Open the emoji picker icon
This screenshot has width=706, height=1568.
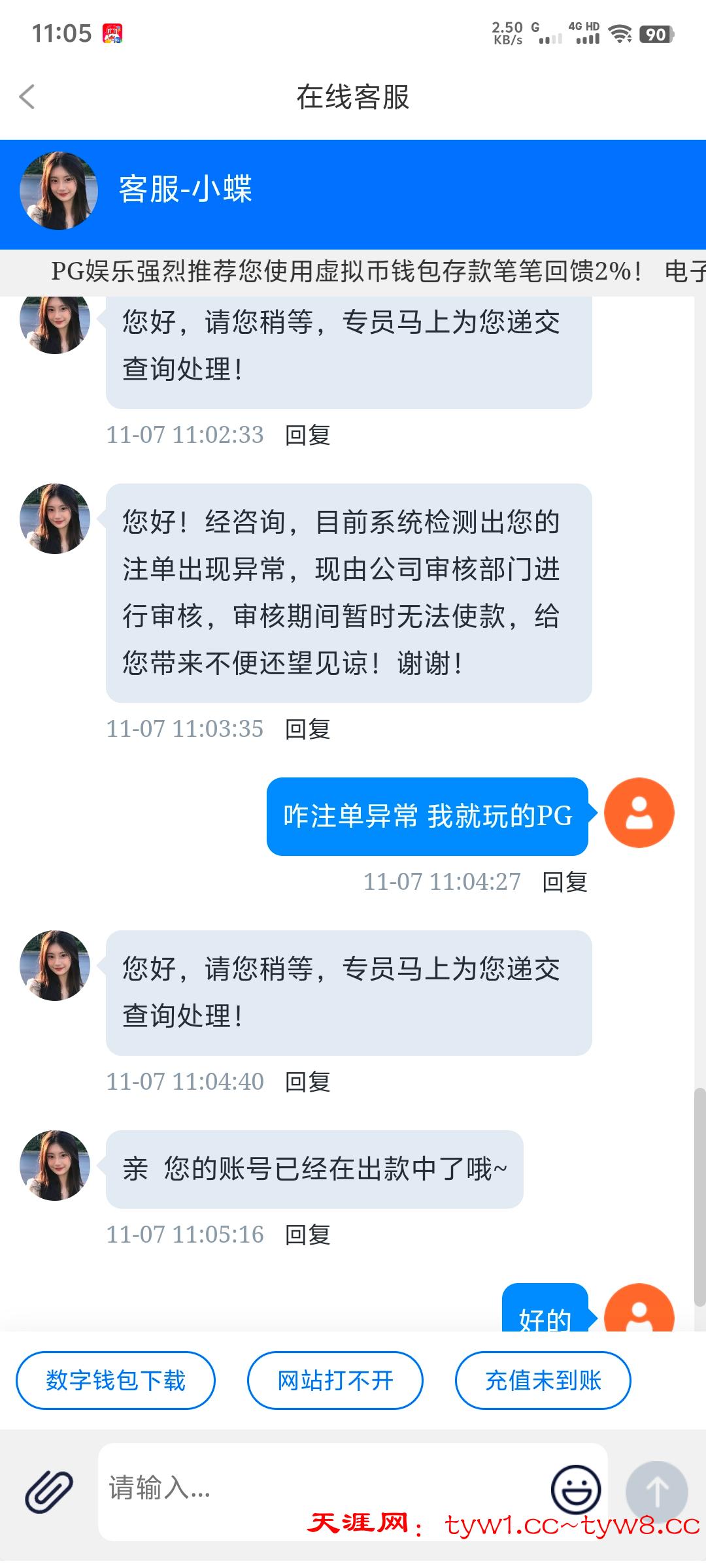click(x=575, y=1492)
